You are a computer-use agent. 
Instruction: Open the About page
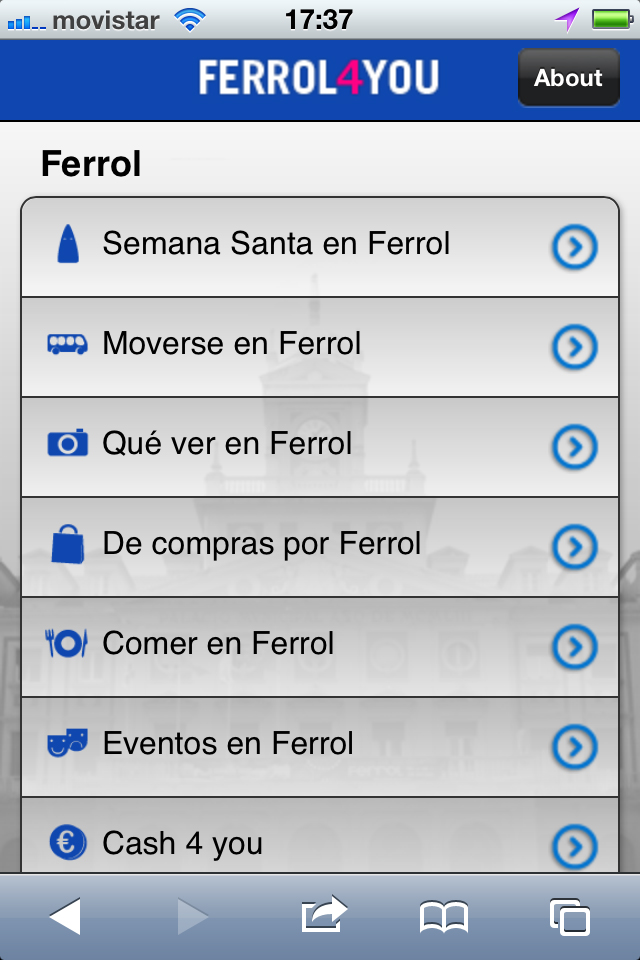point(568,78)
